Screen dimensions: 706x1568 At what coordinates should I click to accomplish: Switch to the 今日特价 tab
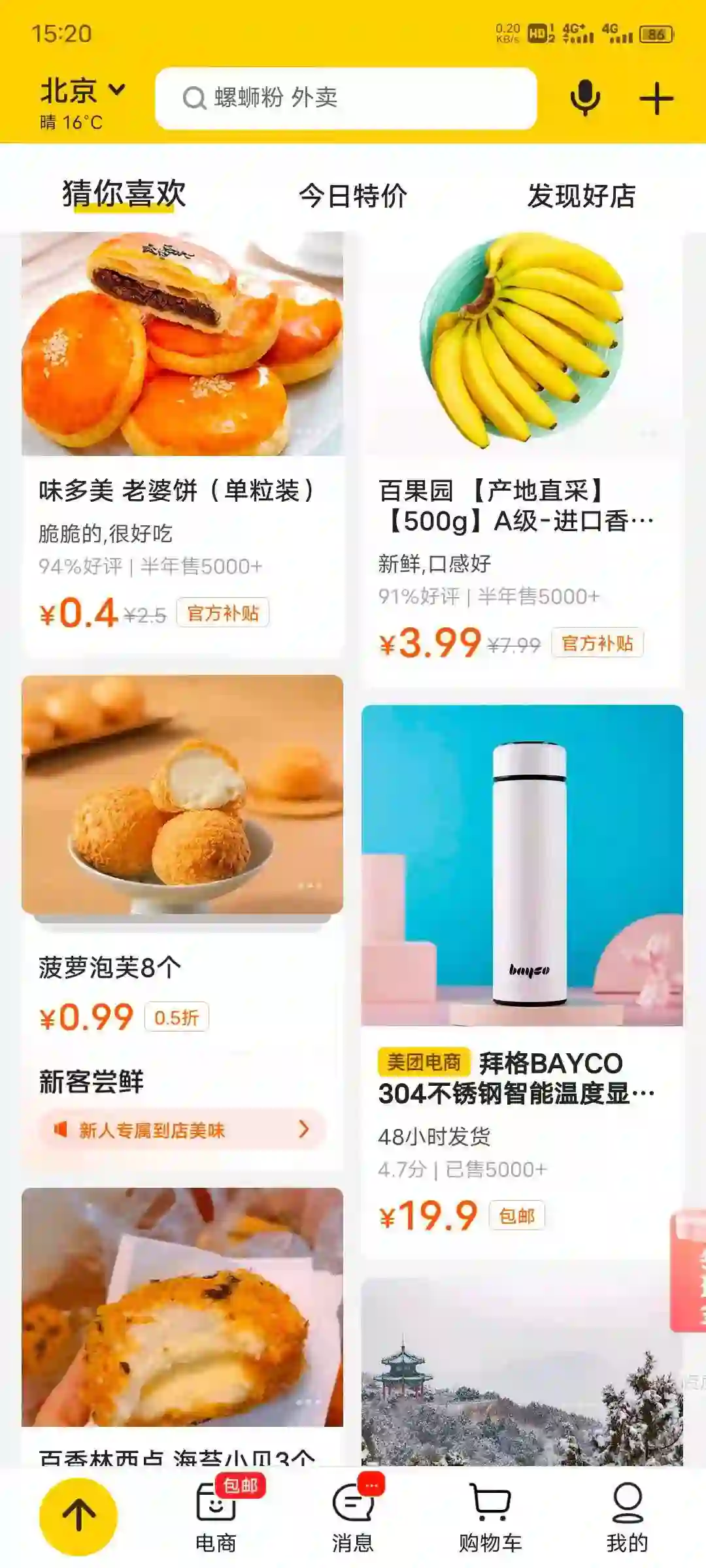pyautogui.click(x=353, y=195)
